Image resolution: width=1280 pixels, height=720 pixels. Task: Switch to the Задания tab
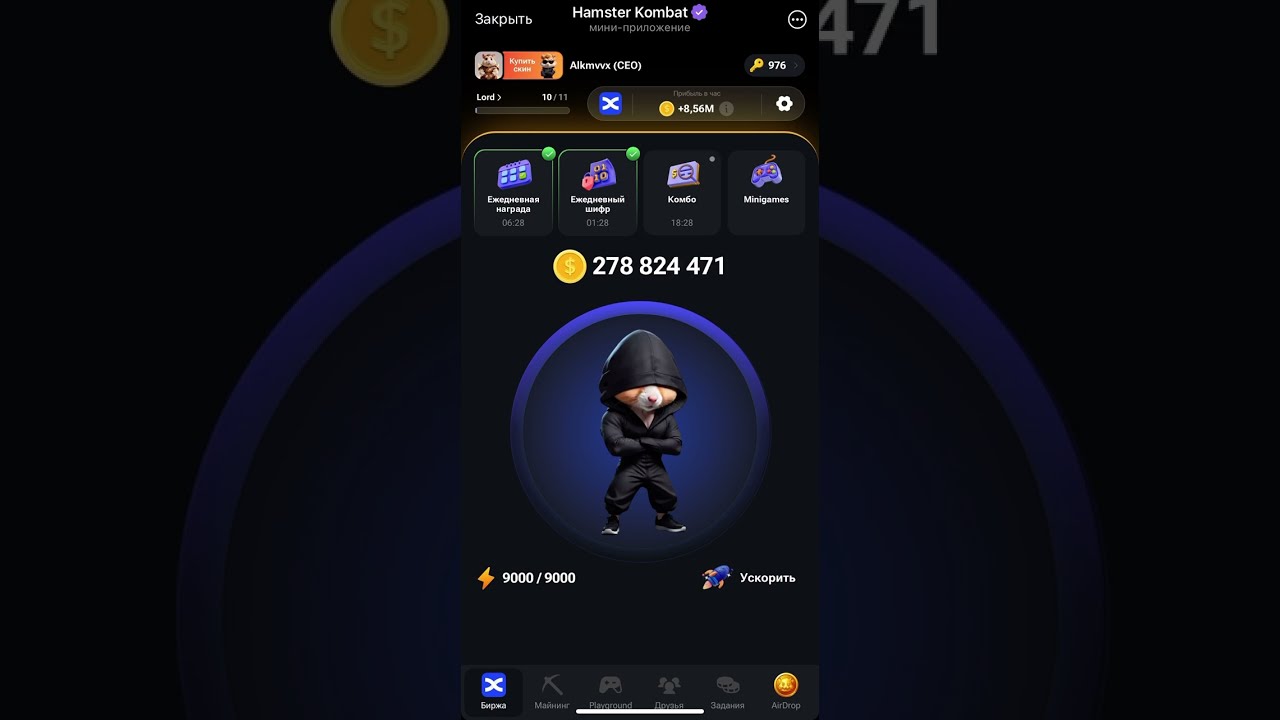(x=727, y=691)
